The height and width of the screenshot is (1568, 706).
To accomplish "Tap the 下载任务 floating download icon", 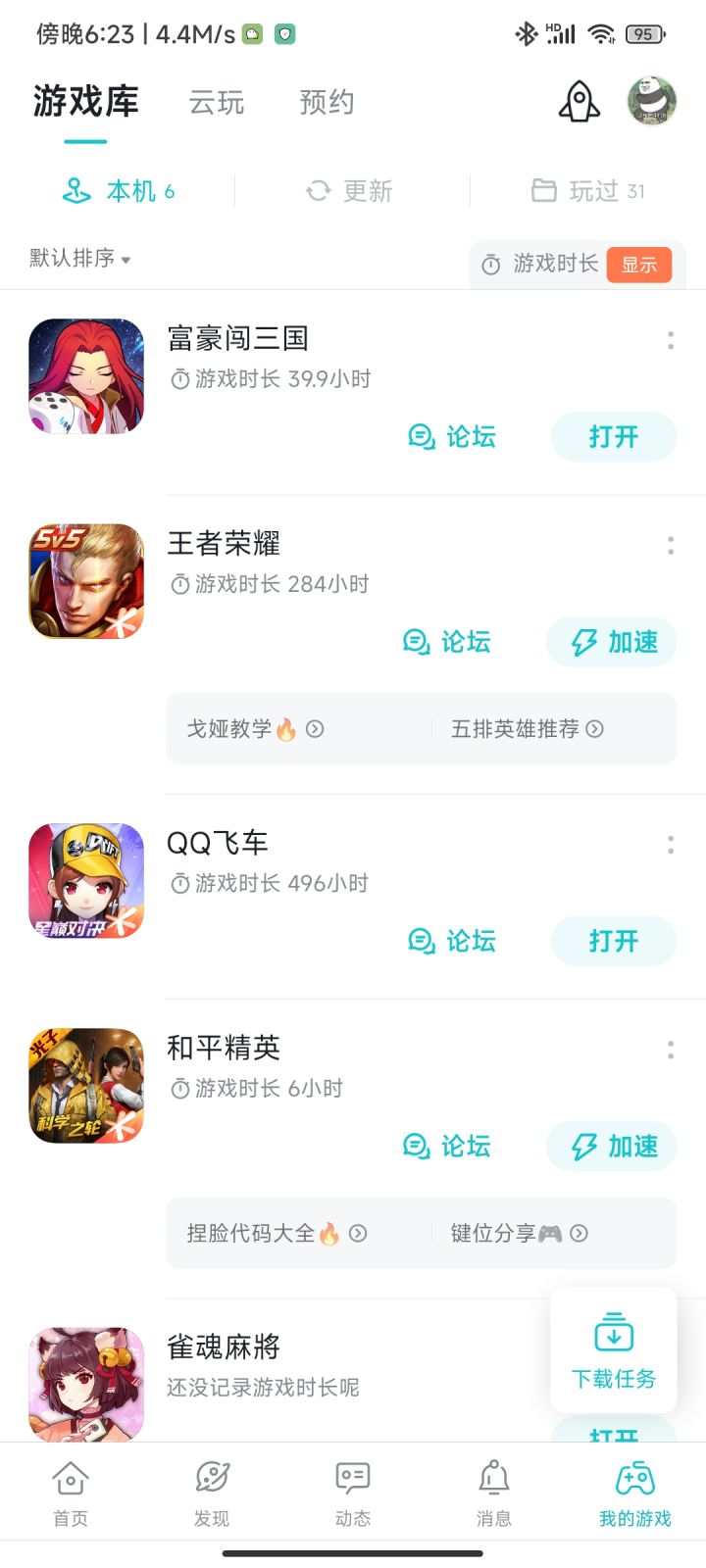I will coord(613,1349).
